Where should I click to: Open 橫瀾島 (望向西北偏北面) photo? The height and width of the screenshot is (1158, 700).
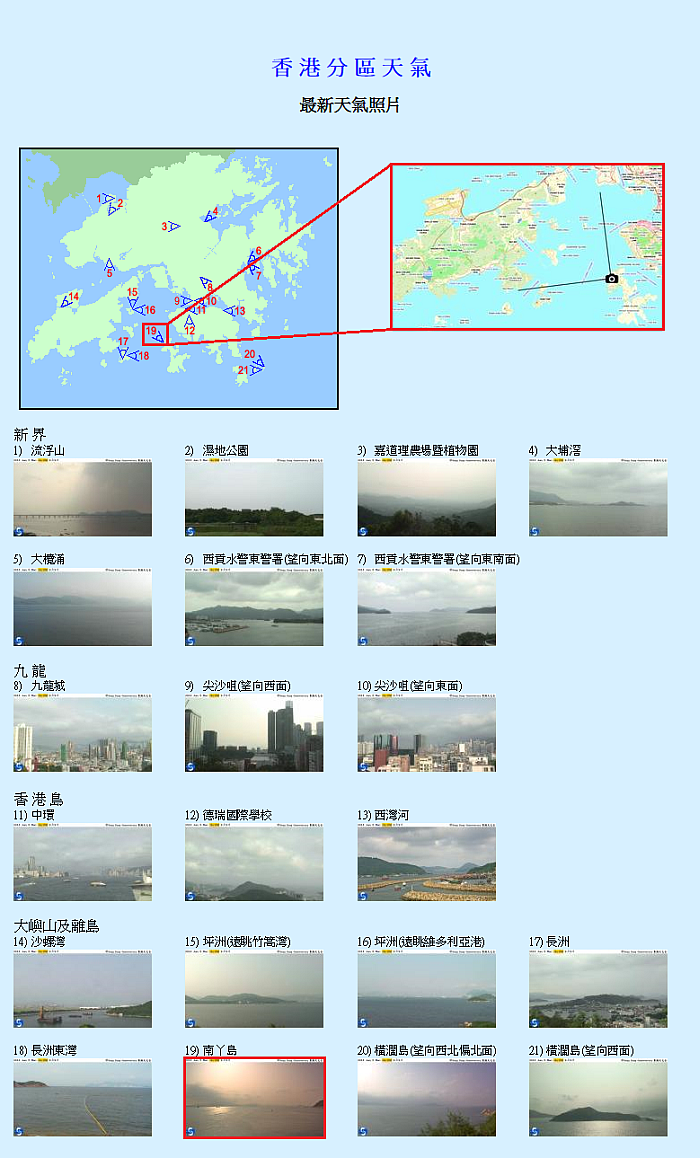point(427,1097)
